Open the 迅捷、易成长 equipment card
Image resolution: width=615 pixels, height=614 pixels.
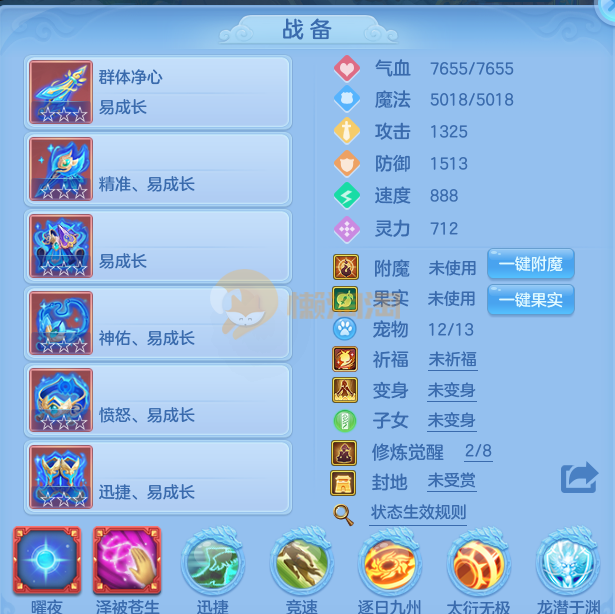pyautogui.click(x=158, y=477)
